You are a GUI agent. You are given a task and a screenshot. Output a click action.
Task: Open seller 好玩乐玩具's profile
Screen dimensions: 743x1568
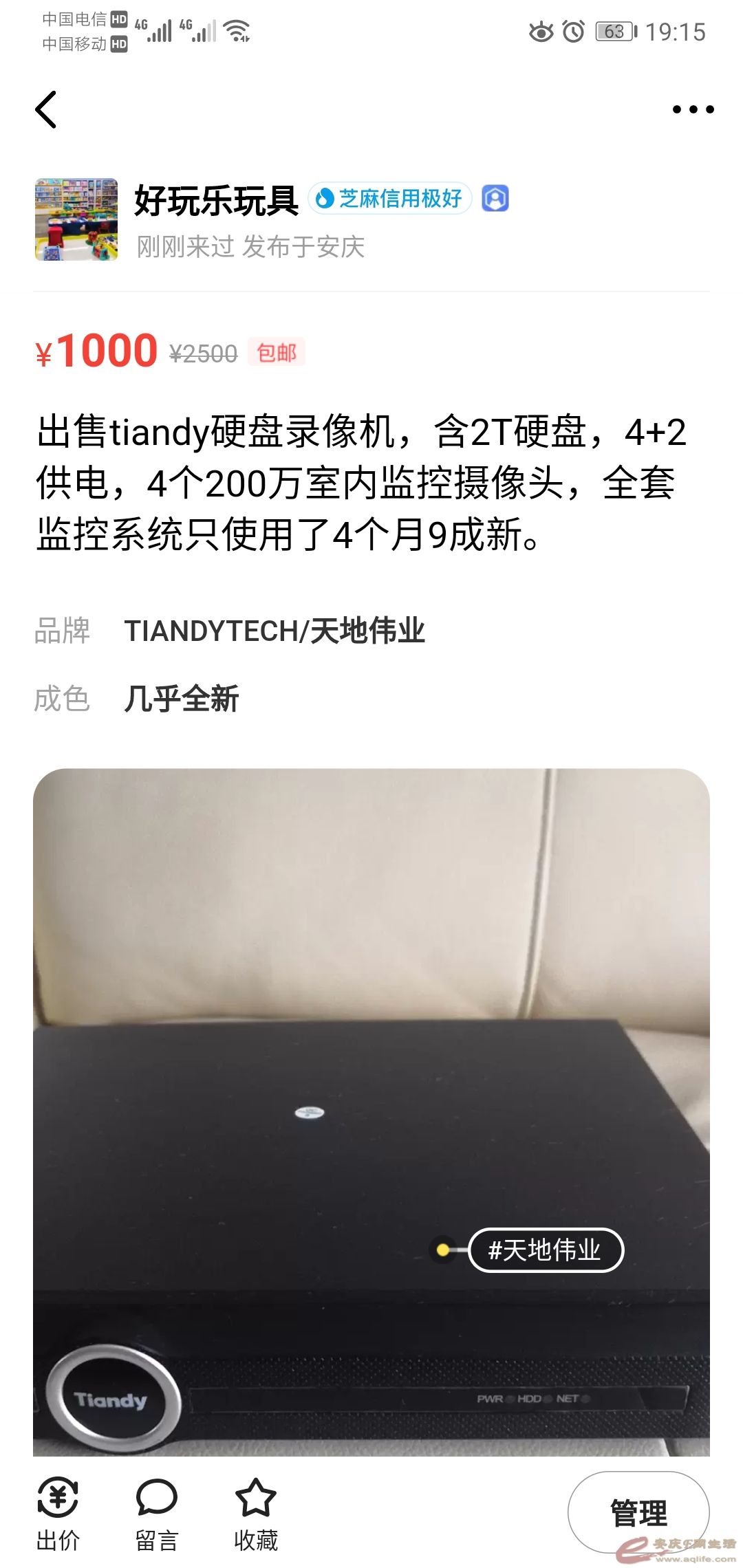point(216,200)
